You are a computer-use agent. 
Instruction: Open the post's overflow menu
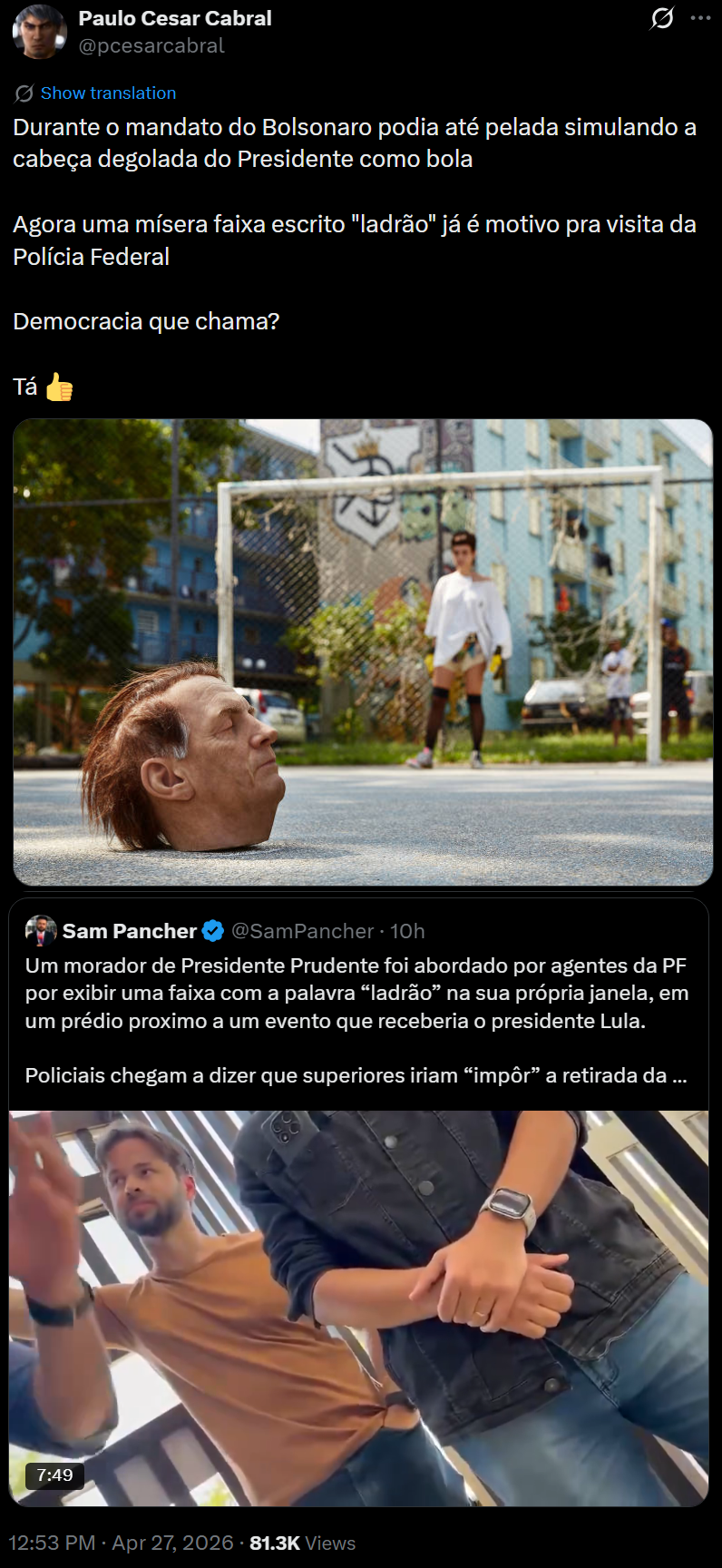[701, 18]
